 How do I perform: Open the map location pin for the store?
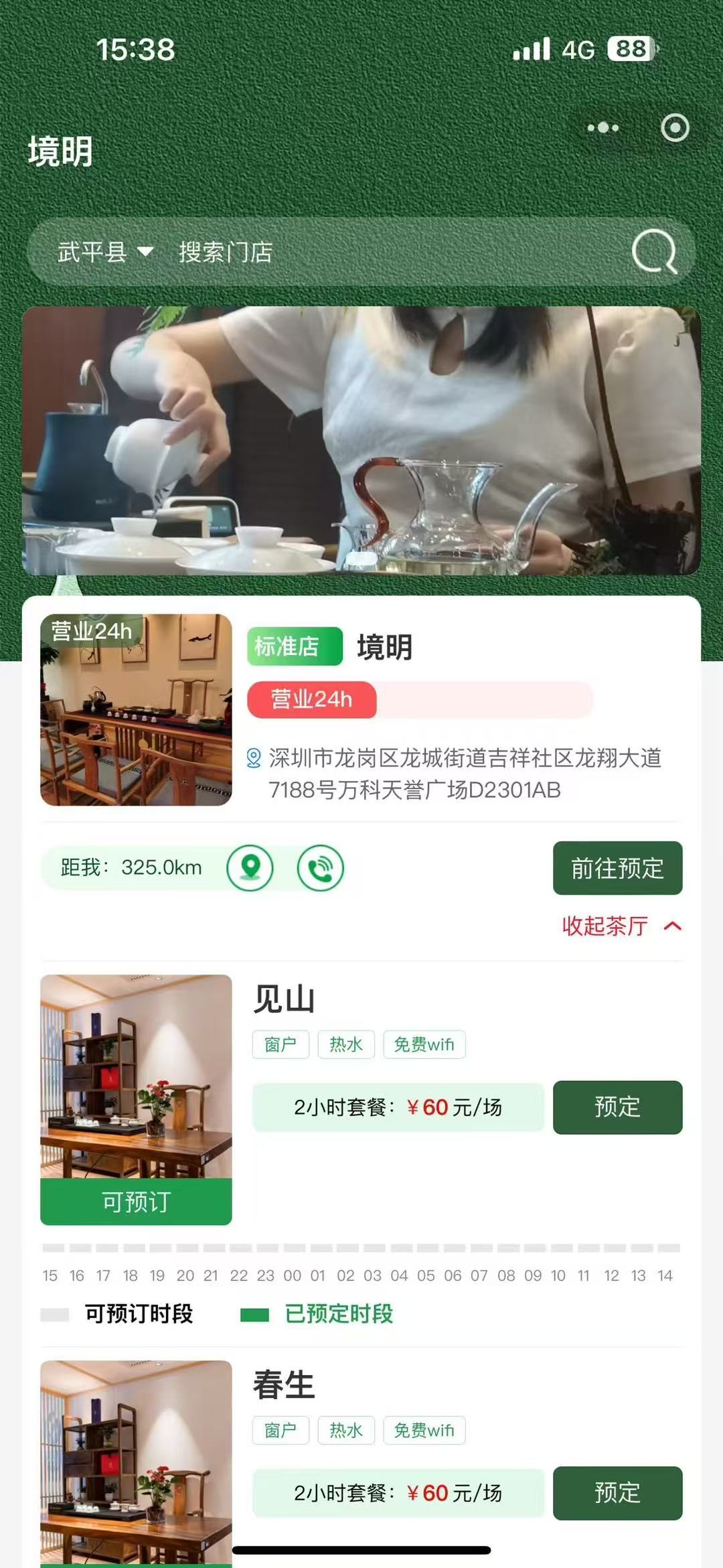pyautogui.click(x=250, y=867)
